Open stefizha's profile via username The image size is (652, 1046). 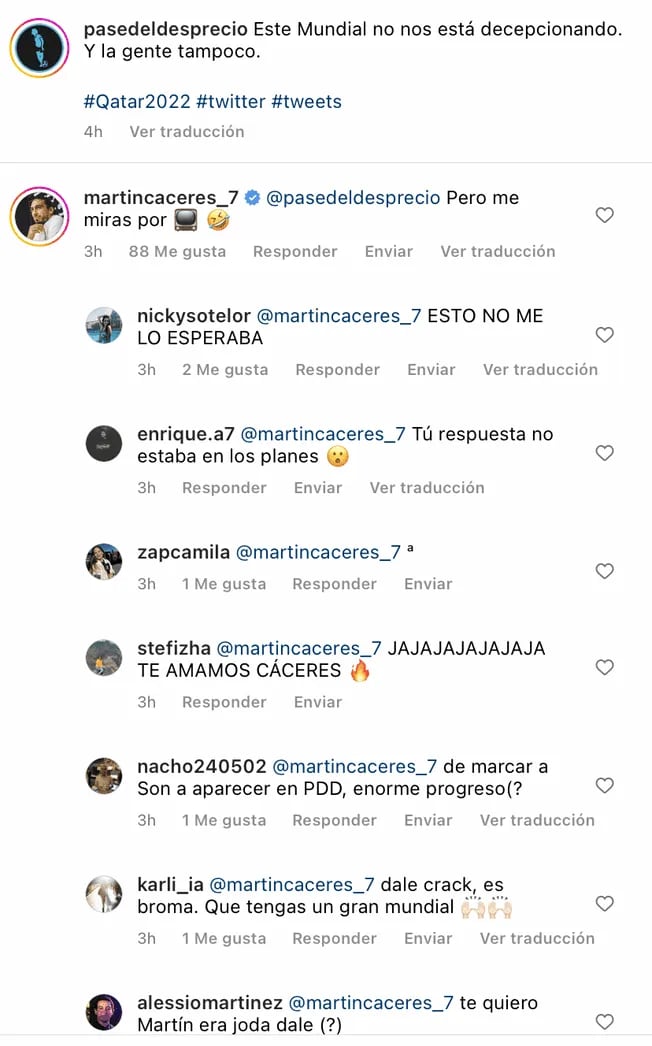click(172, 648)
